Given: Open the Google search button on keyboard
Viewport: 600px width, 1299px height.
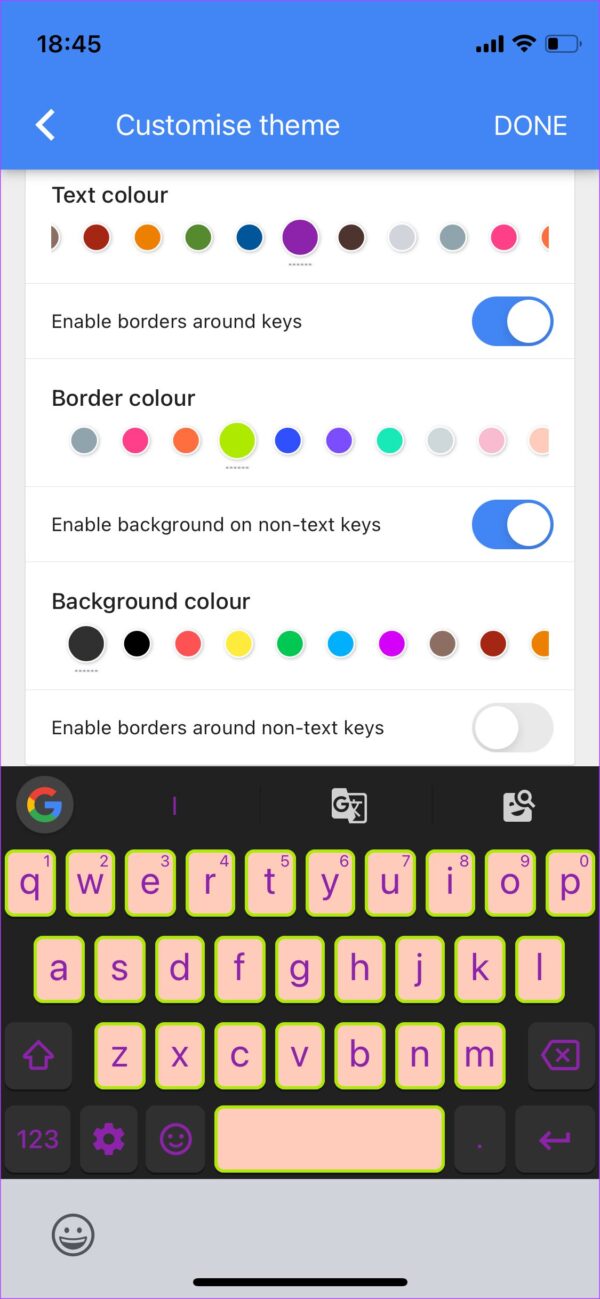Looking at the screenshot, I should tap(45, 805).
